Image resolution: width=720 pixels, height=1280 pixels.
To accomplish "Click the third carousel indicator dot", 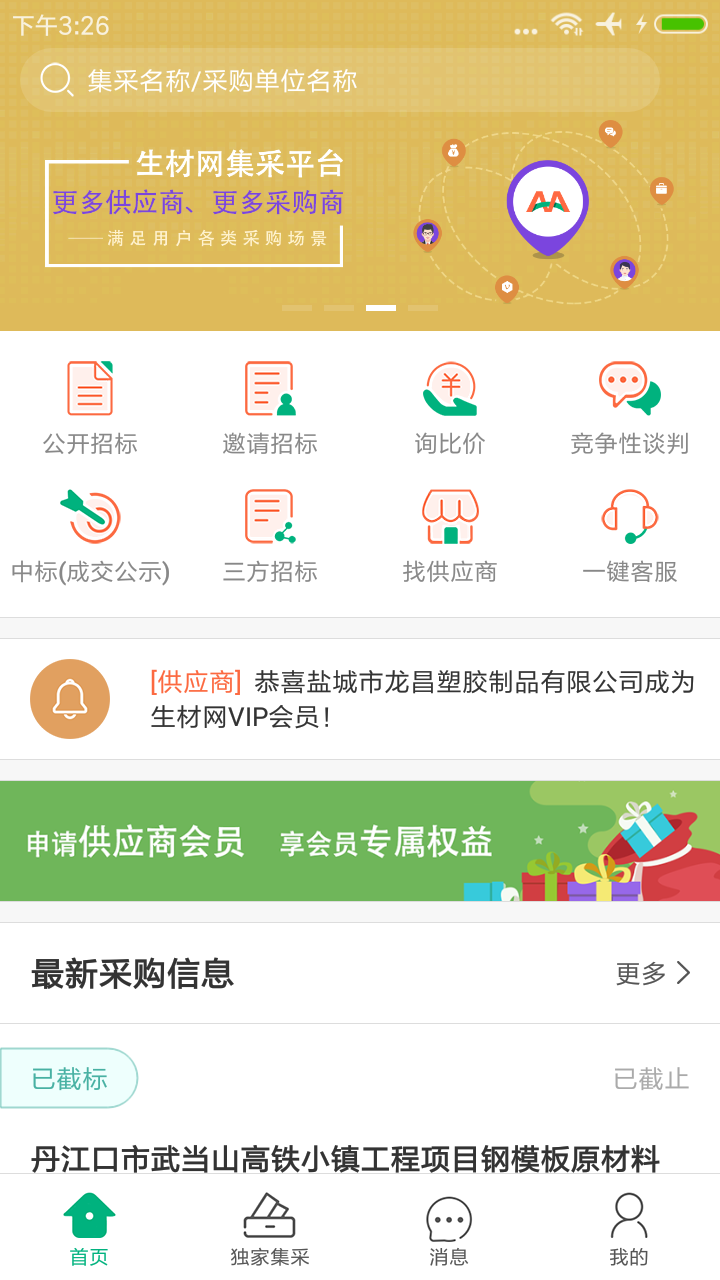I will click(x=378, y=308).
